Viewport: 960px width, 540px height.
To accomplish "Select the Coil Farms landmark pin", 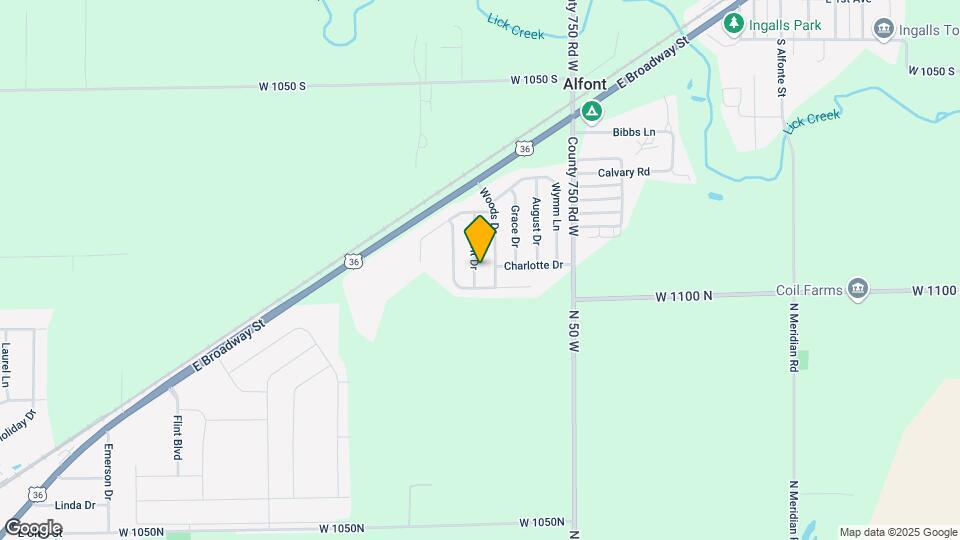I will coord(857,290).
